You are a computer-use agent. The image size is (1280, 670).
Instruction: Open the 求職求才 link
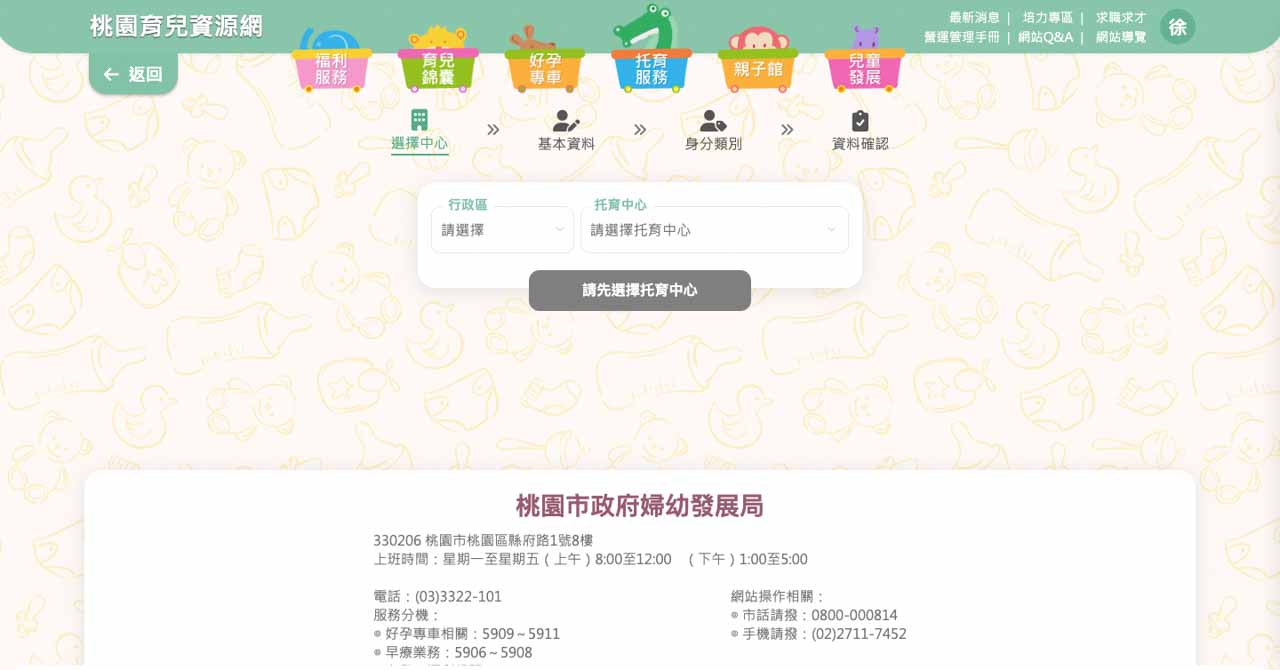[1121, 18]
